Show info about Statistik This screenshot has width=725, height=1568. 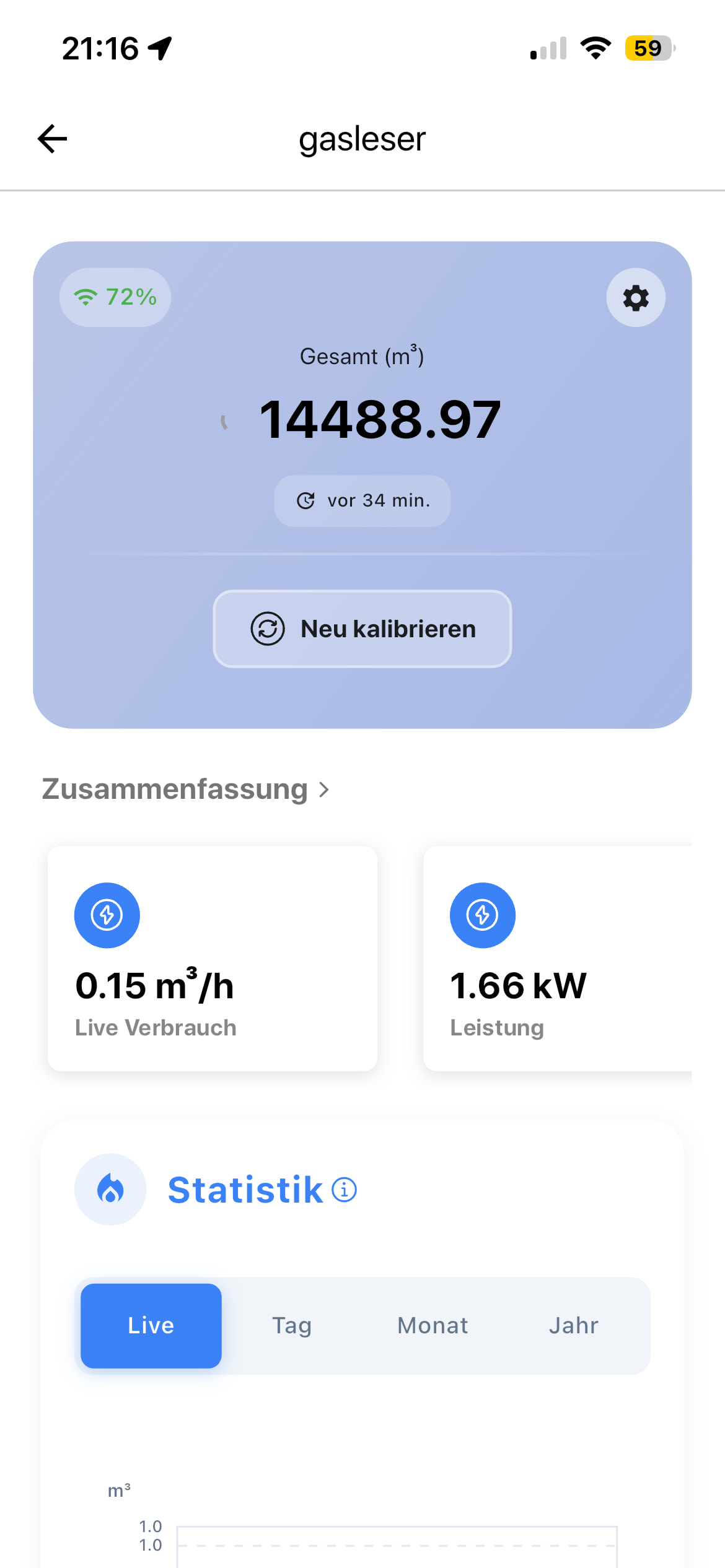[x=345, y=1190]
